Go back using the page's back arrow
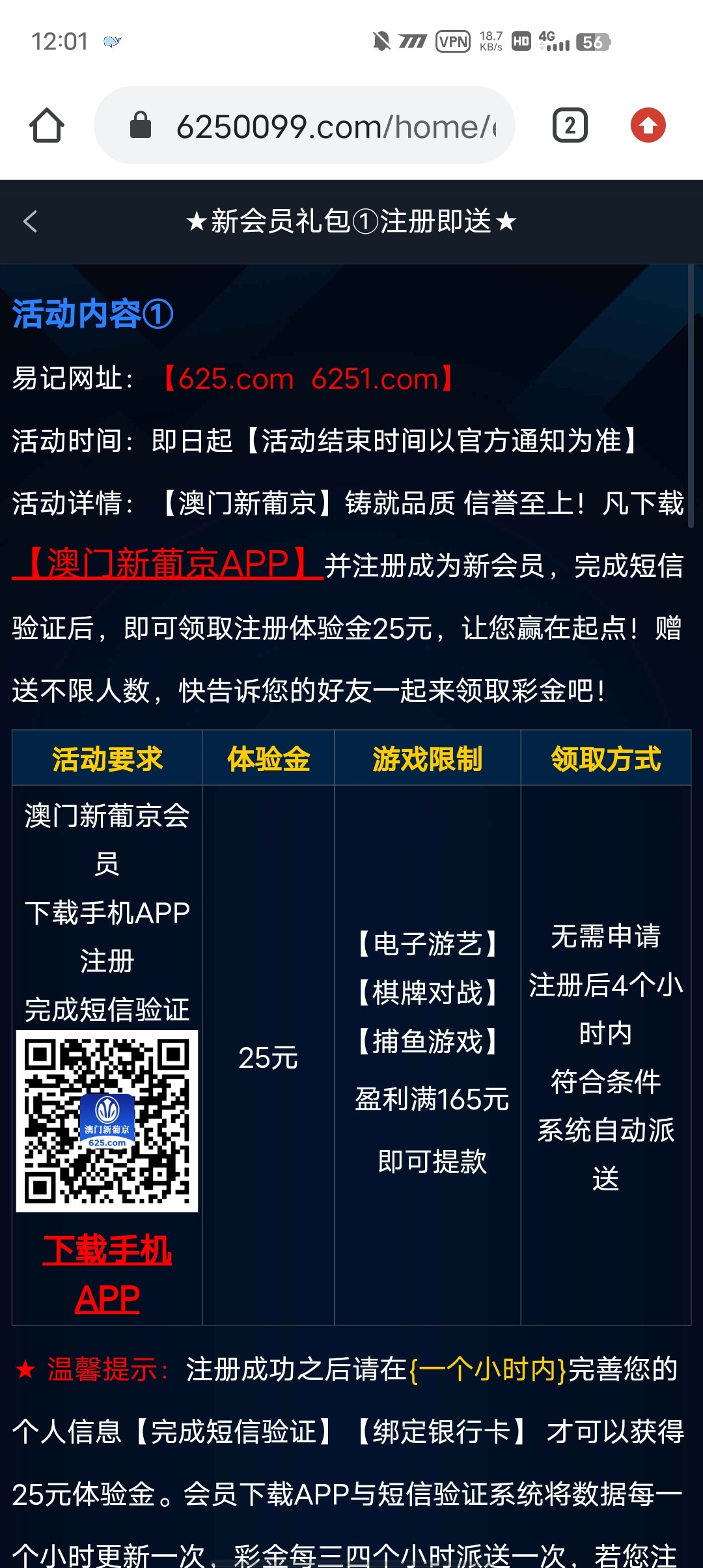The image size is (703, 1568). tap(31, 221)
